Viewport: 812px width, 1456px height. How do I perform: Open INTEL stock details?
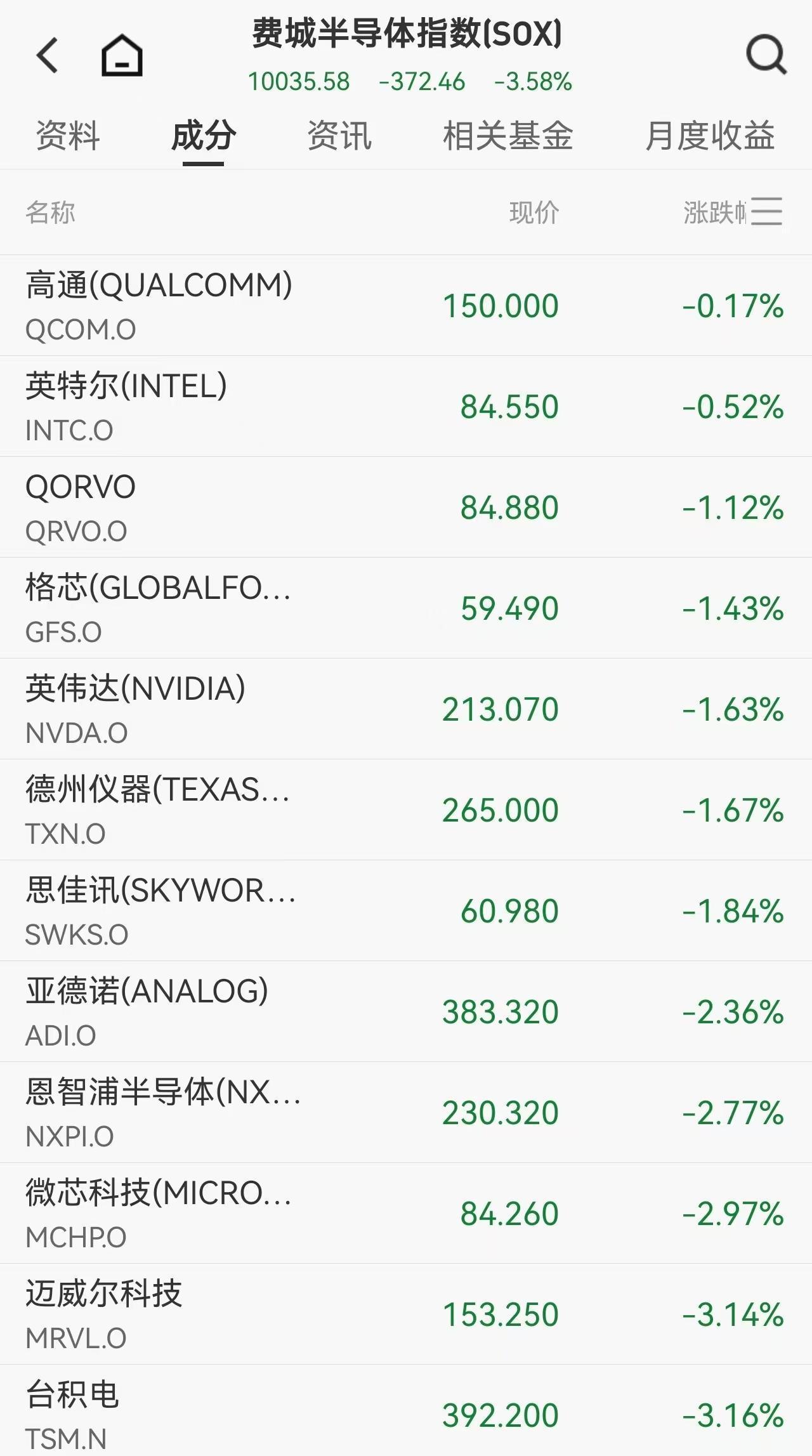pyautogui.click(x=406, y=405)
